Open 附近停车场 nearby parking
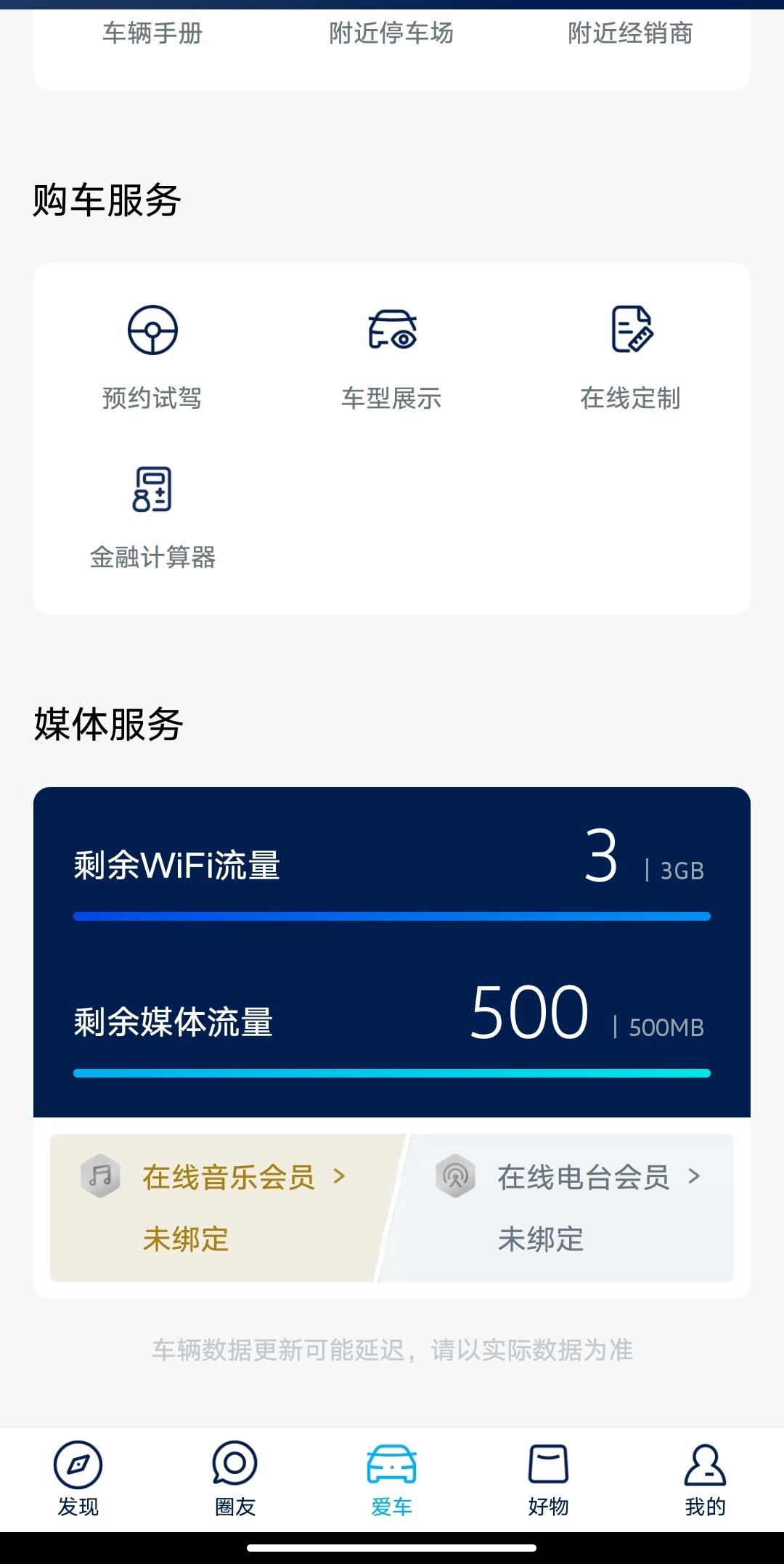This screenshot has height=1564, width=784. pyautogui.click(x=391, y=33)
